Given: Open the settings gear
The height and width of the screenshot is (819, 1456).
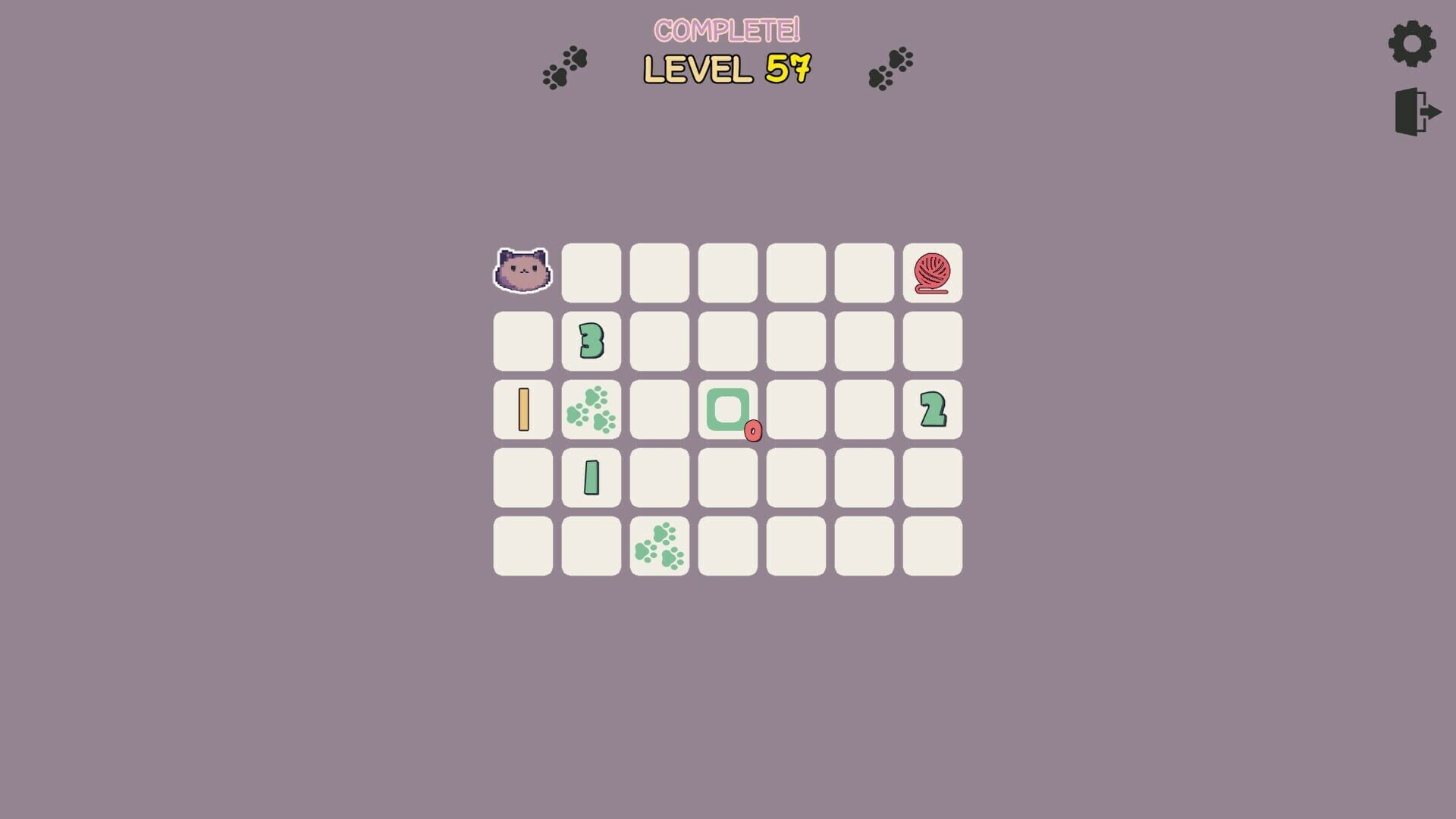Looking at the screenshot, I should [x=1412, y=44].
